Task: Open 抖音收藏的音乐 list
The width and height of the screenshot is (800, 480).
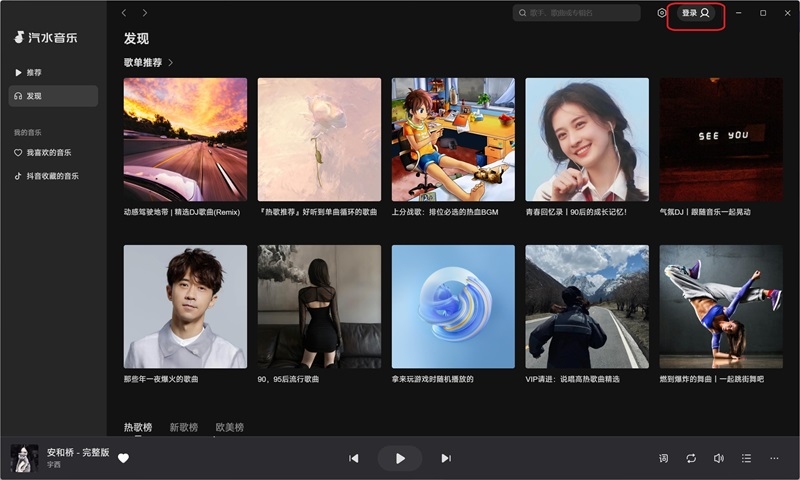Action: tap(52, 176)
